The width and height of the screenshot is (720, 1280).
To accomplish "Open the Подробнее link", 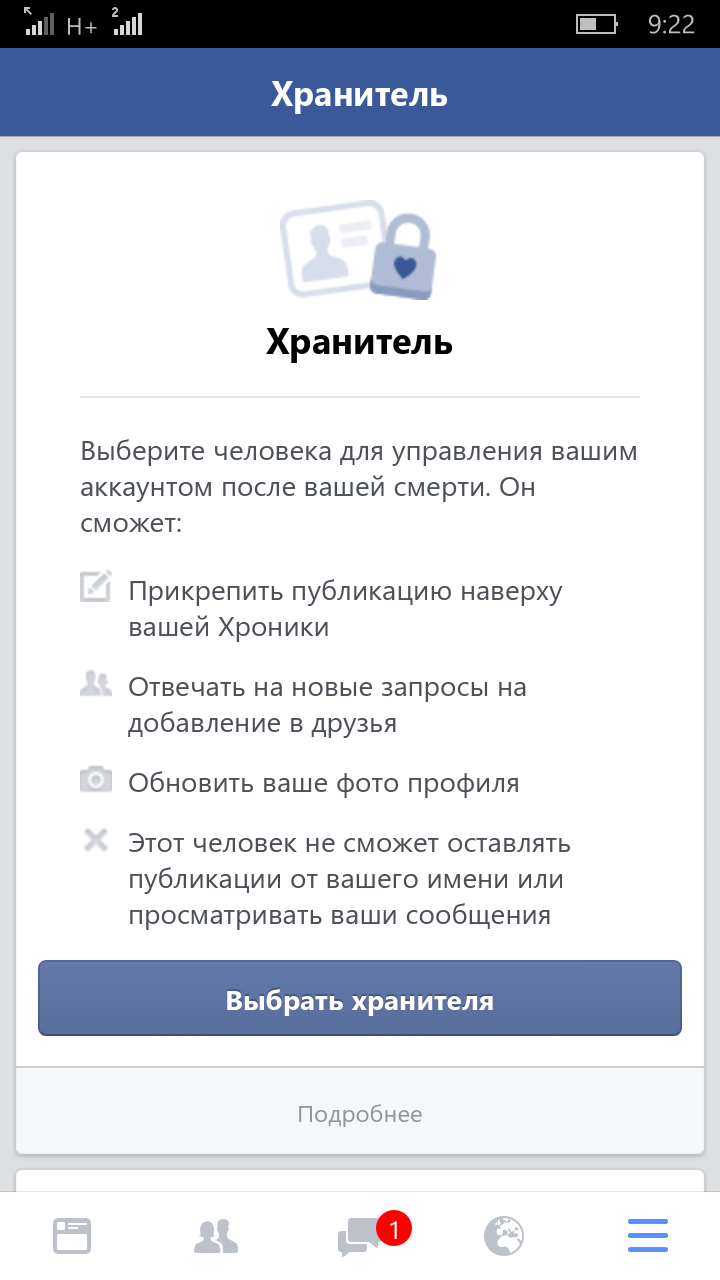I will coord(360,1113).
